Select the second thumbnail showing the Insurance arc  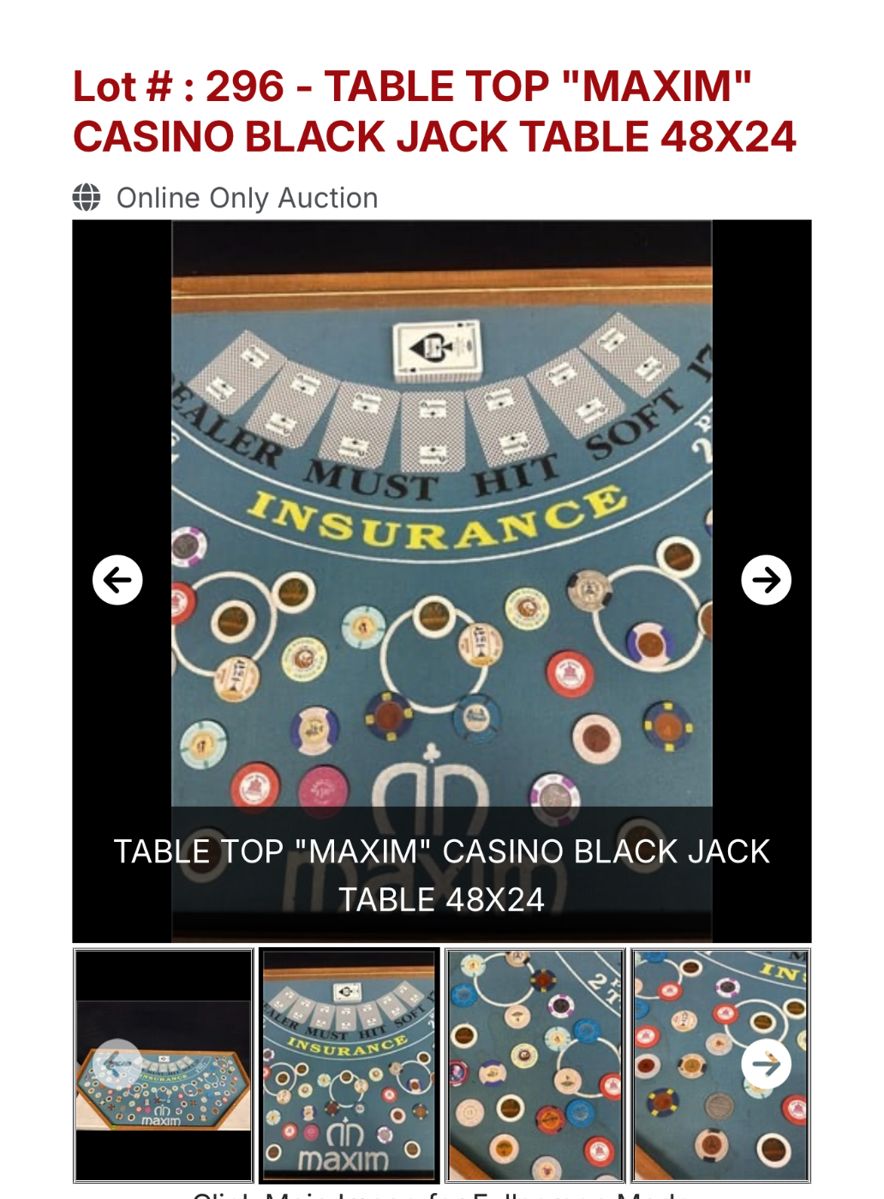pyautogui.click(x=349, y=1065)
